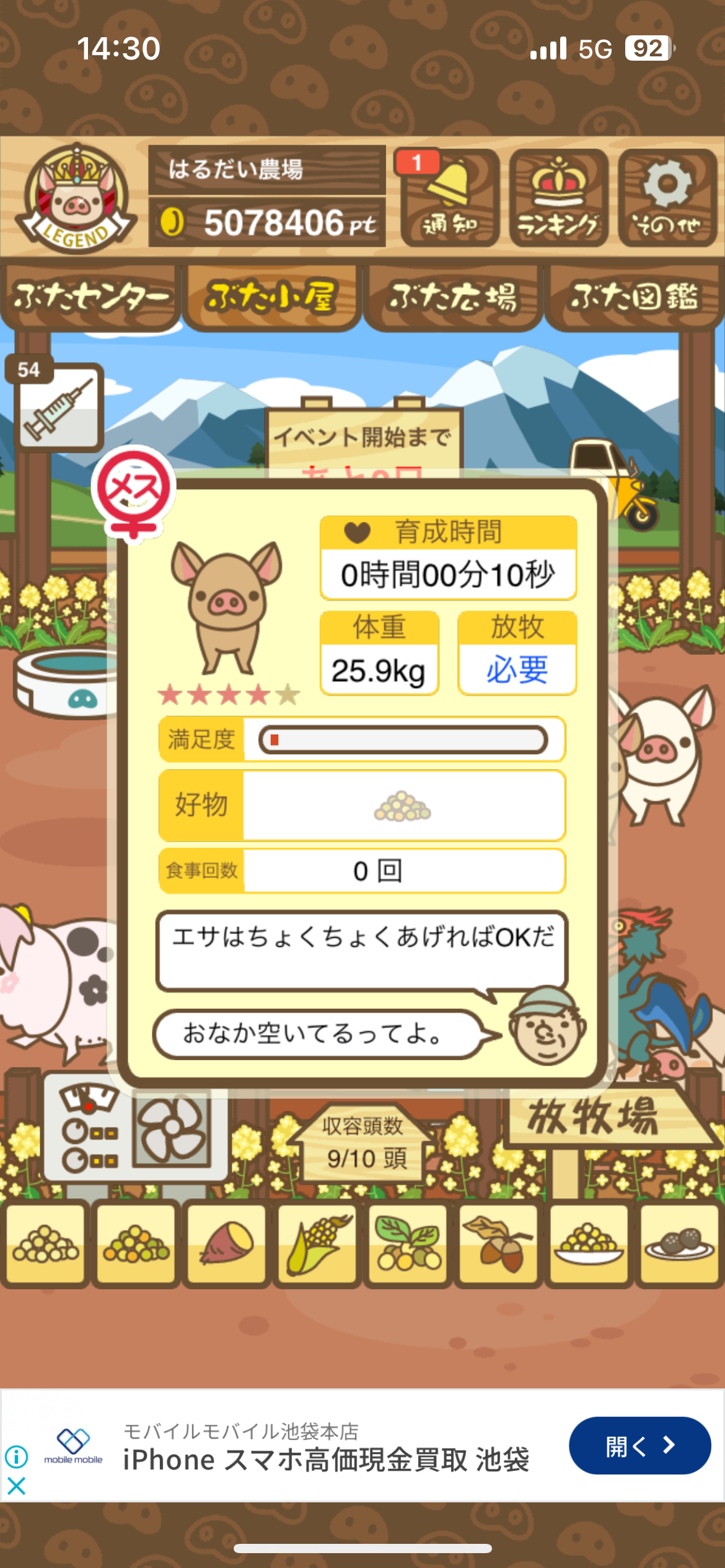
Task: Feed the pig sweet potato
Action: tap(227, 1244)
